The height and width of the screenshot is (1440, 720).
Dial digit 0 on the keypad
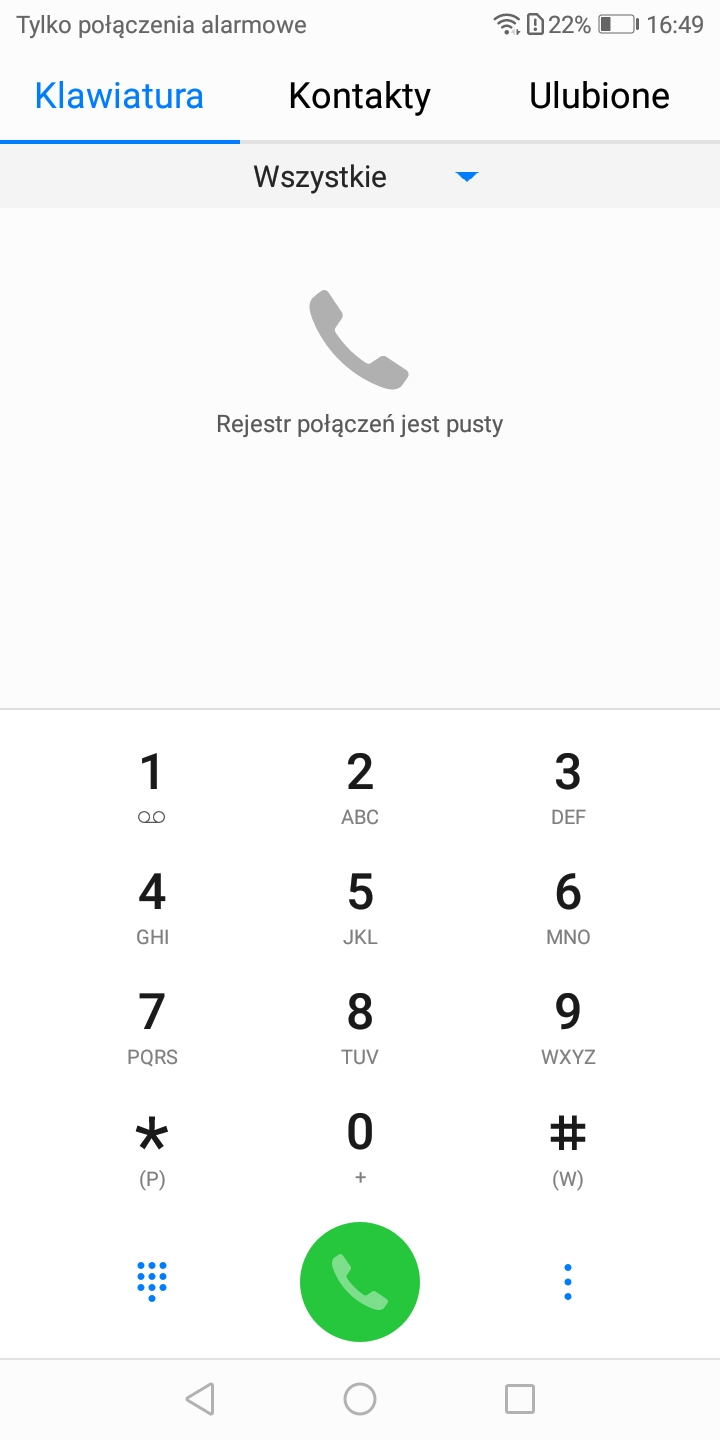[360, 1150]
